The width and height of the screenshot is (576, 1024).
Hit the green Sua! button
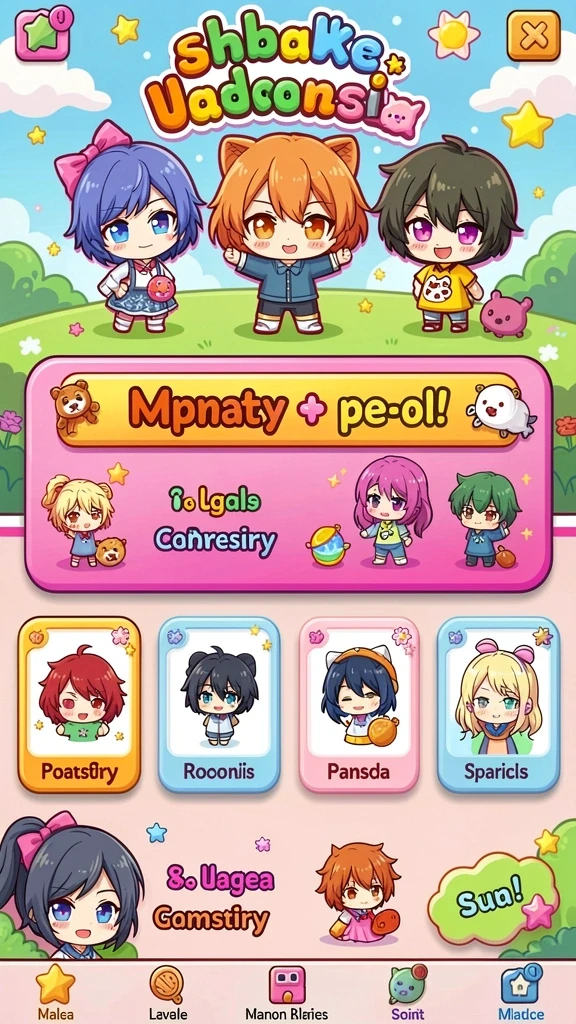tap(496, 902)
